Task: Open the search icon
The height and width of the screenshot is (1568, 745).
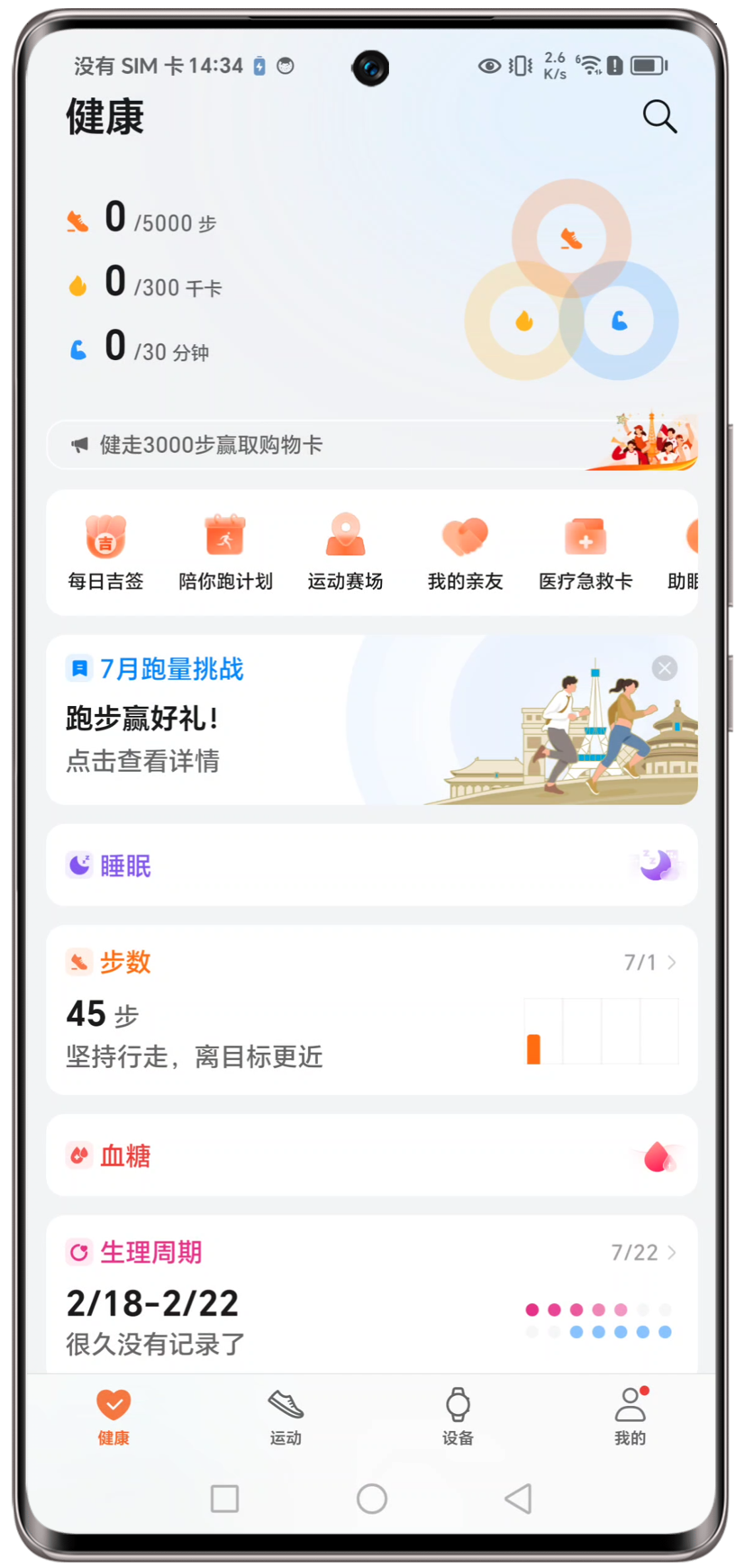Action: tap(659, 117)
